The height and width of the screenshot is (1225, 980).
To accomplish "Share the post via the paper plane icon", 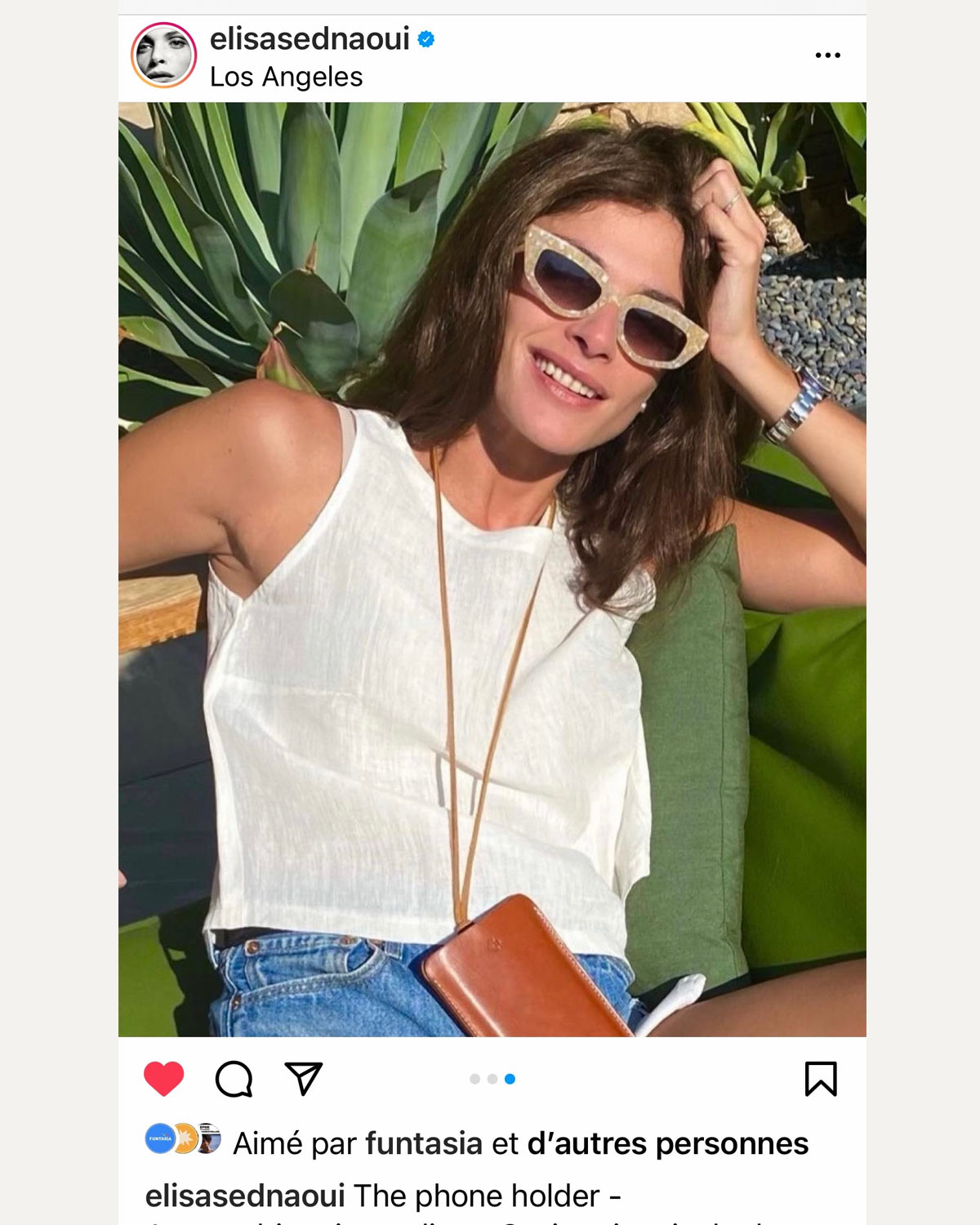I will click(304, 1079).
